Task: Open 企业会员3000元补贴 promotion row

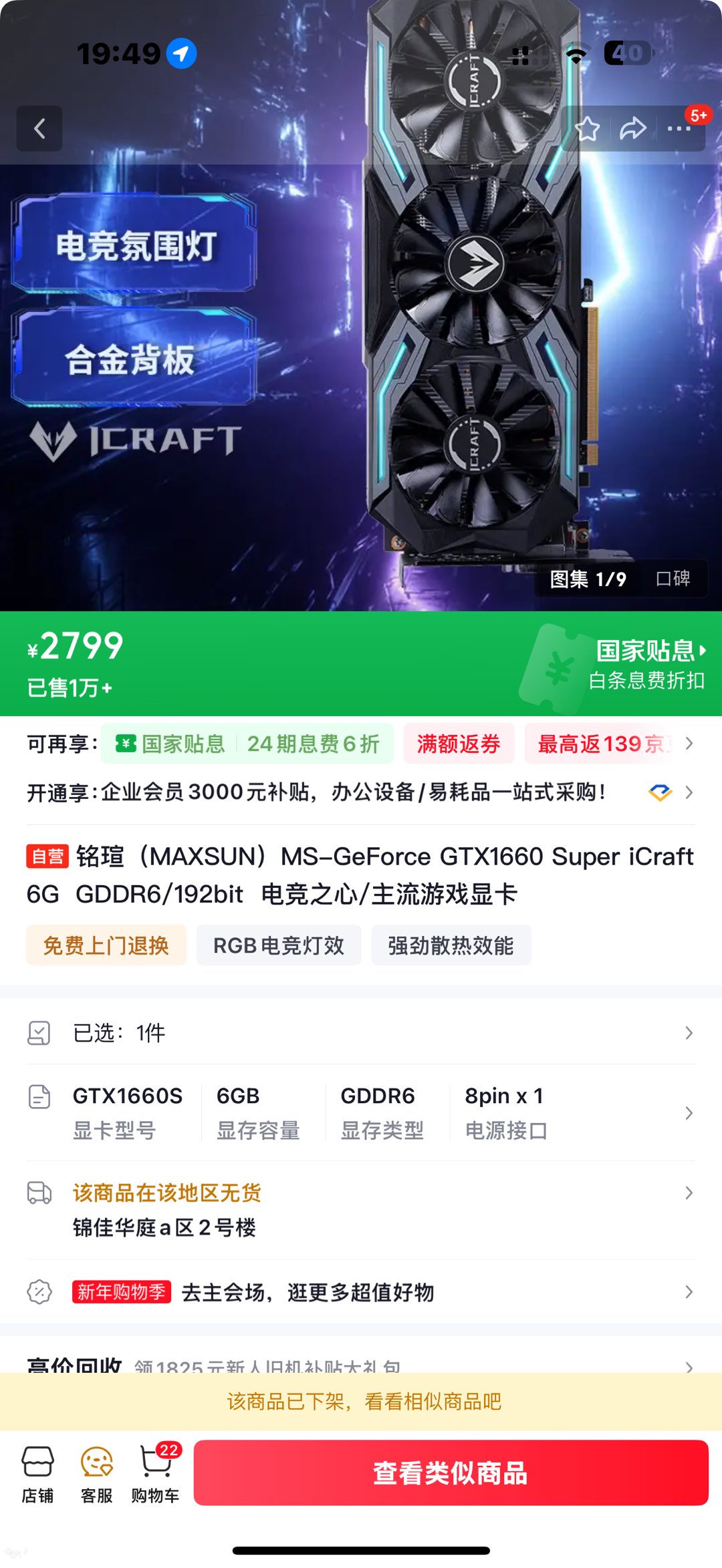Action: [360, 792]
